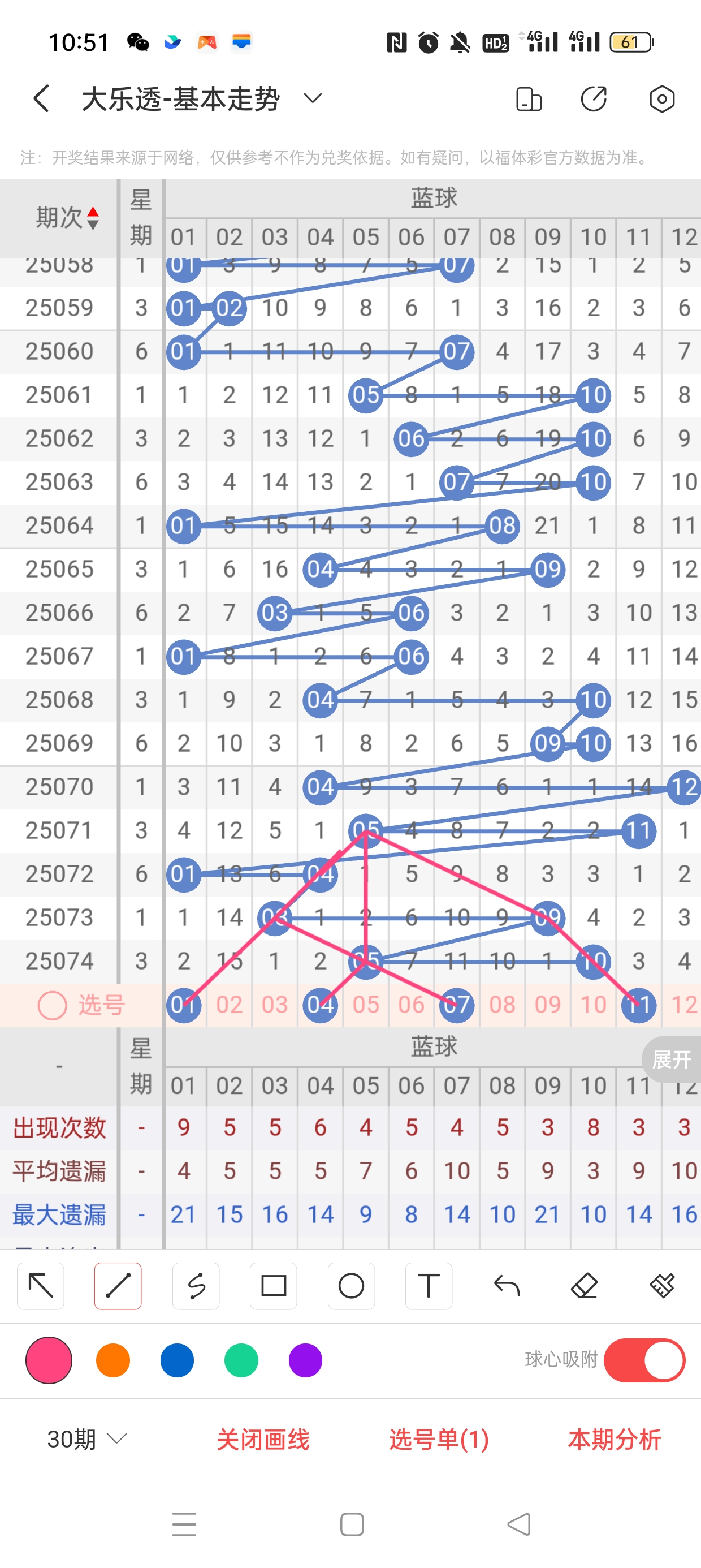Tap the screen orientation switch icon

pos(528,98)
